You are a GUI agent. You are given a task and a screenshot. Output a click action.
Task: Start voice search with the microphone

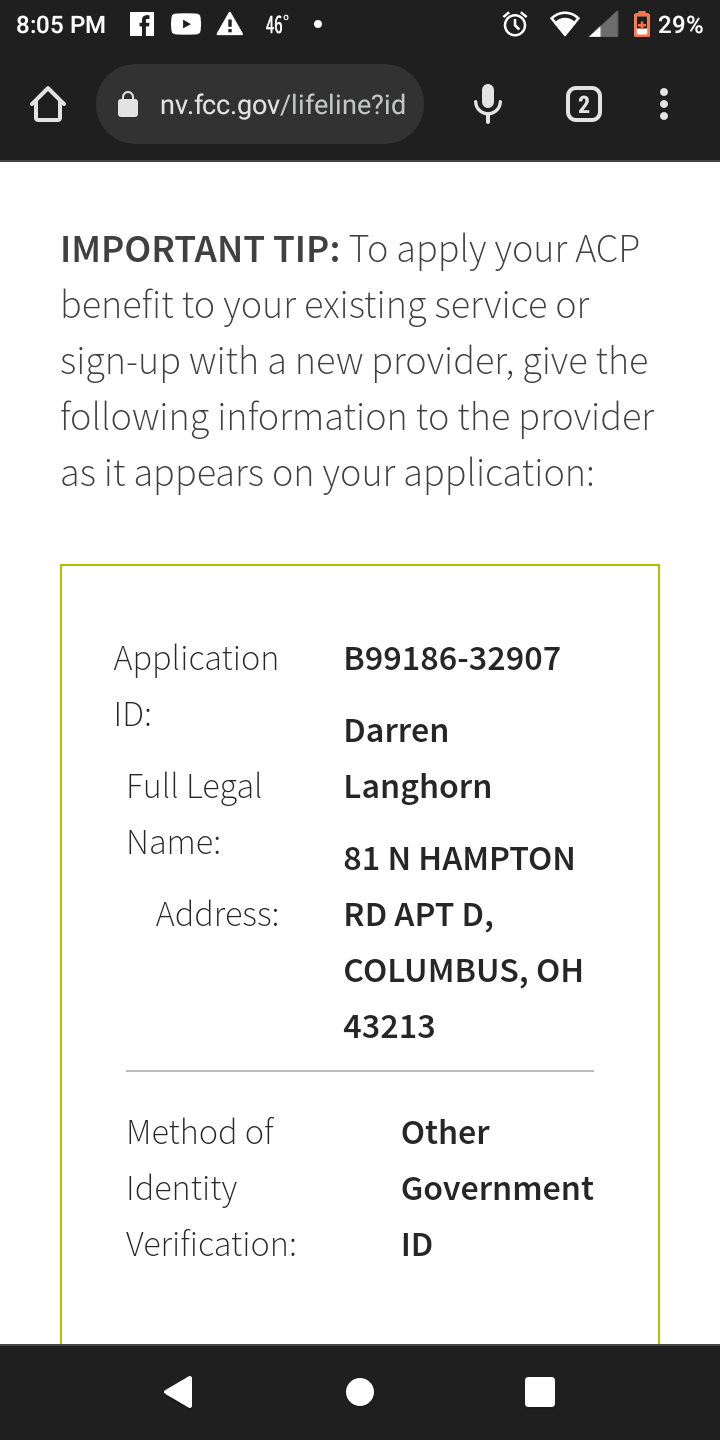[x=487, y=104]
